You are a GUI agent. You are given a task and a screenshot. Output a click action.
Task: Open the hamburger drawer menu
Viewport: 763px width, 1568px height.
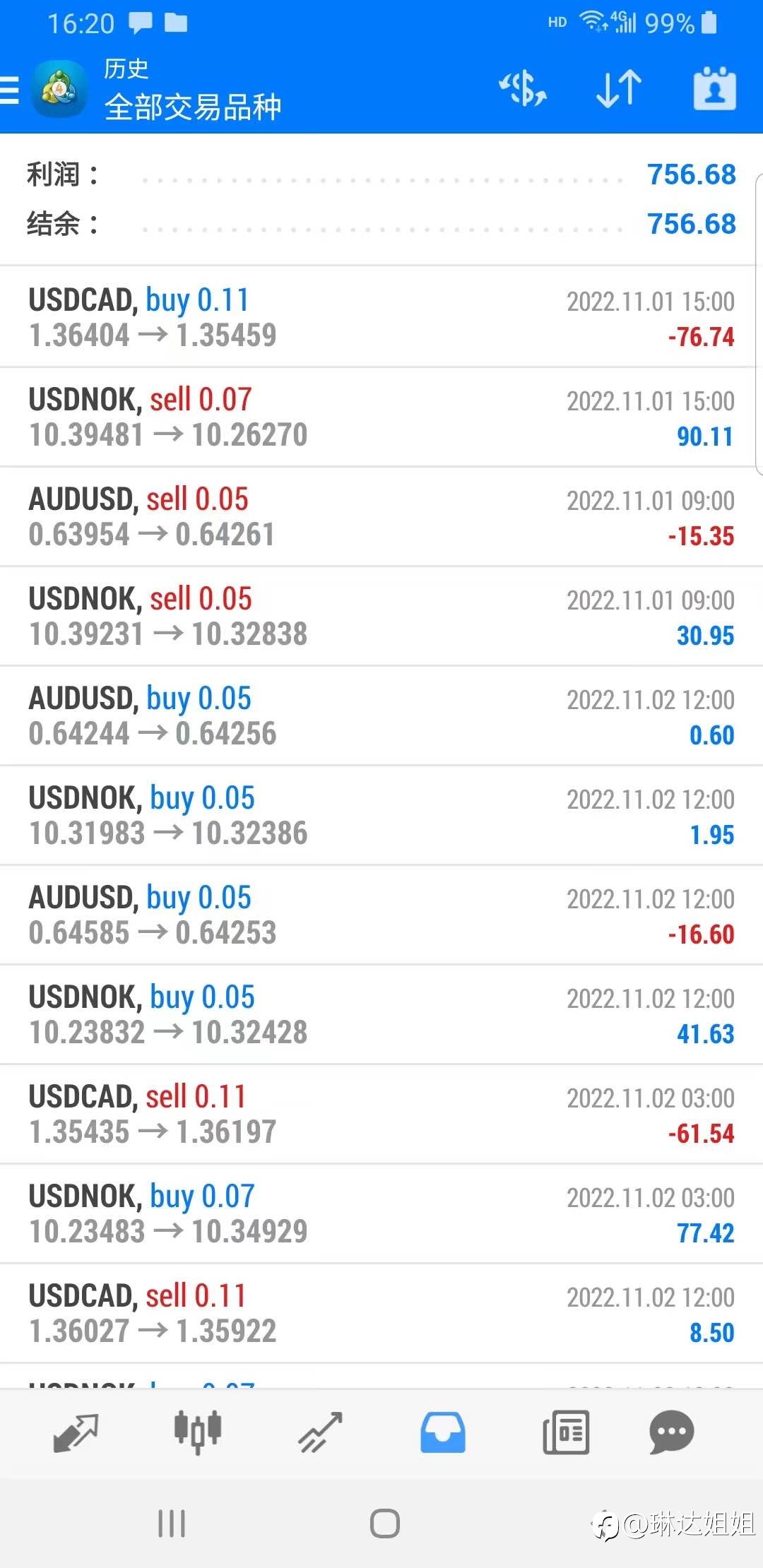tap(10, 90)
